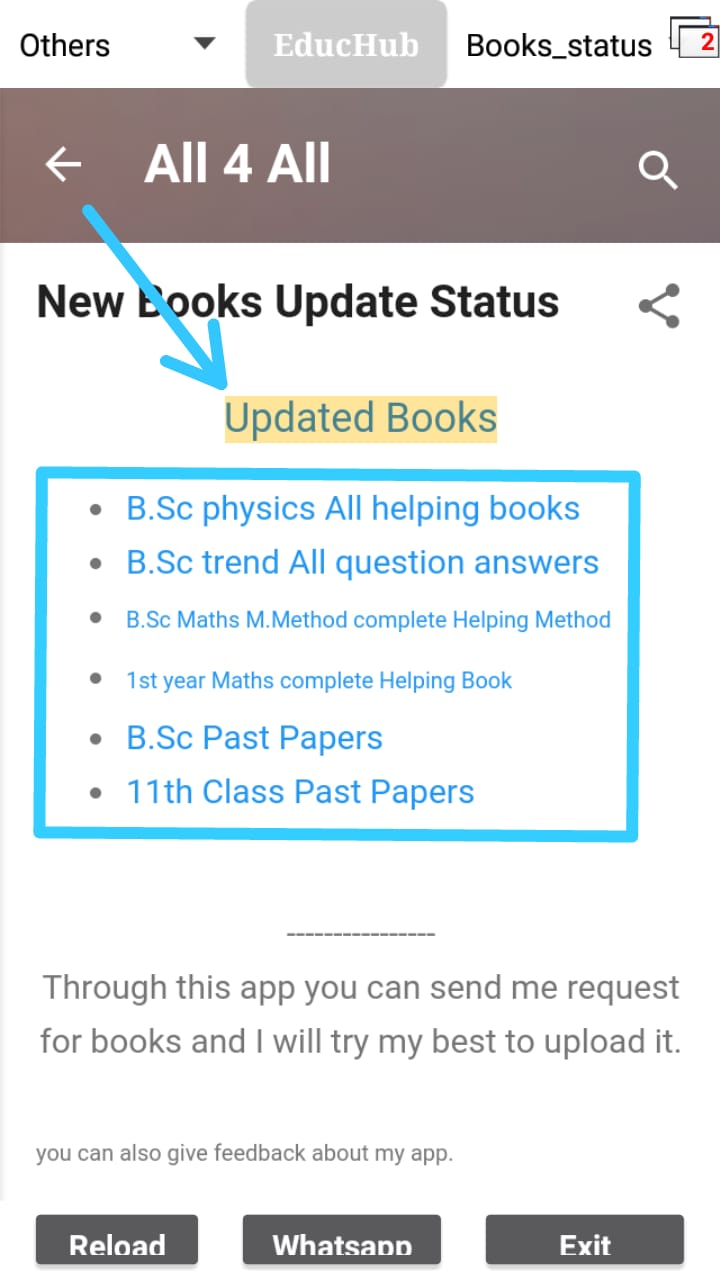The image size is (720, 1280).
Task: Tap the Whatsapp button
Action: pyautogui.click(x=342, y=1244)
